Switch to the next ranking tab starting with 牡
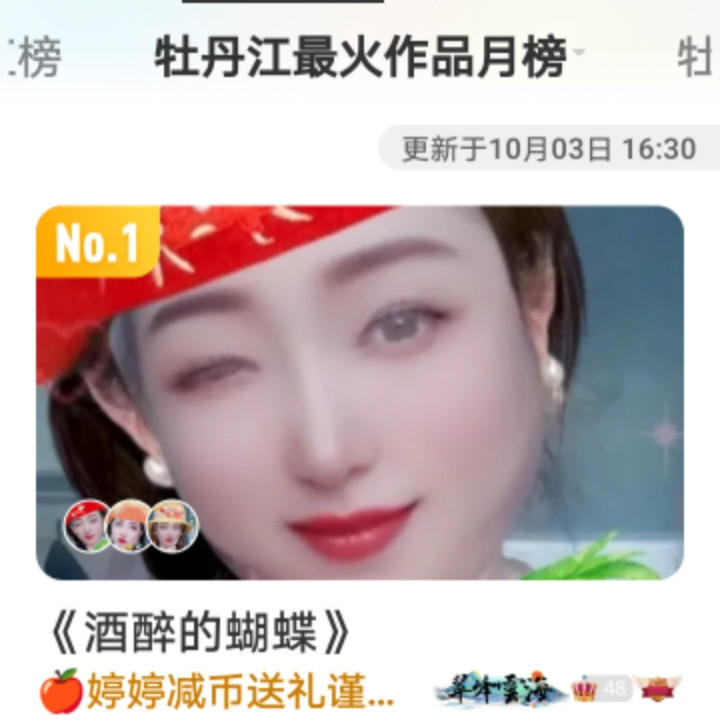 [x=695, y=58]
